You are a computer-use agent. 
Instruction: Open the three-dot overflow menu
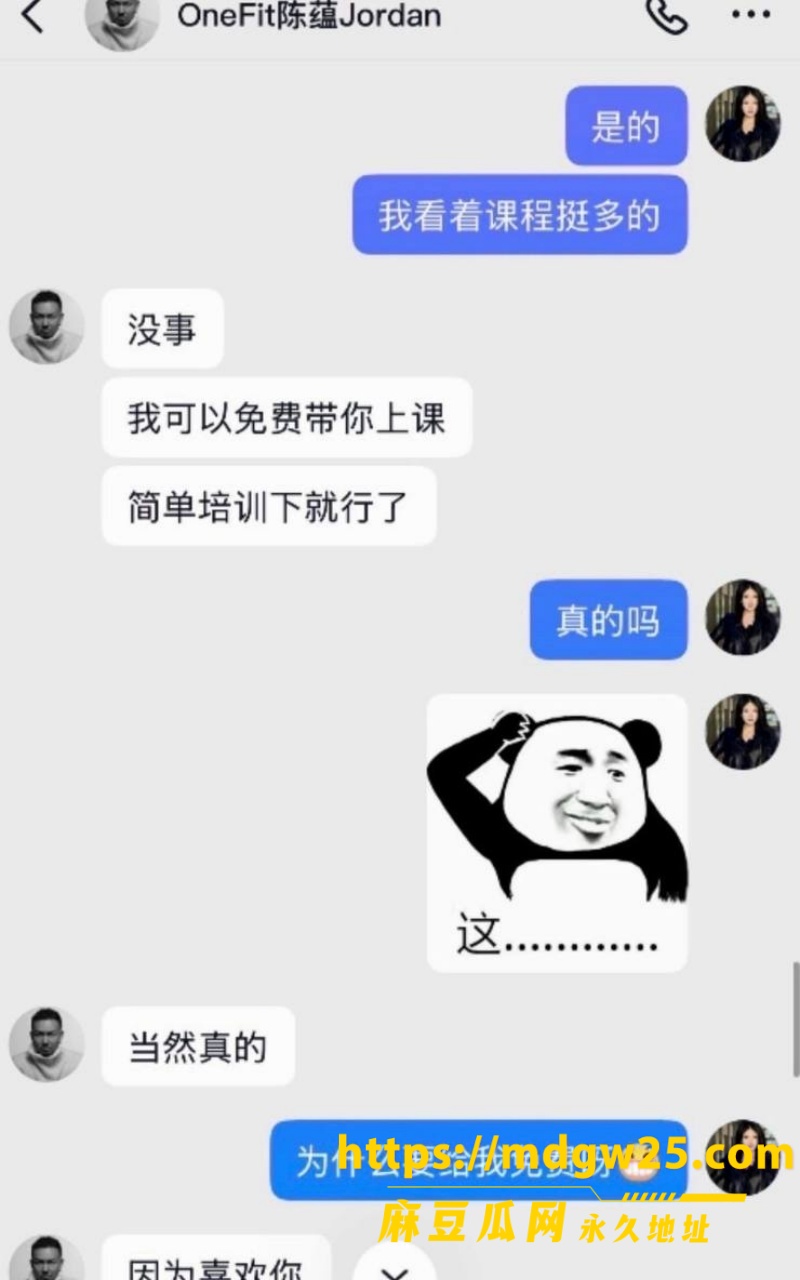(x=750, y=15)
